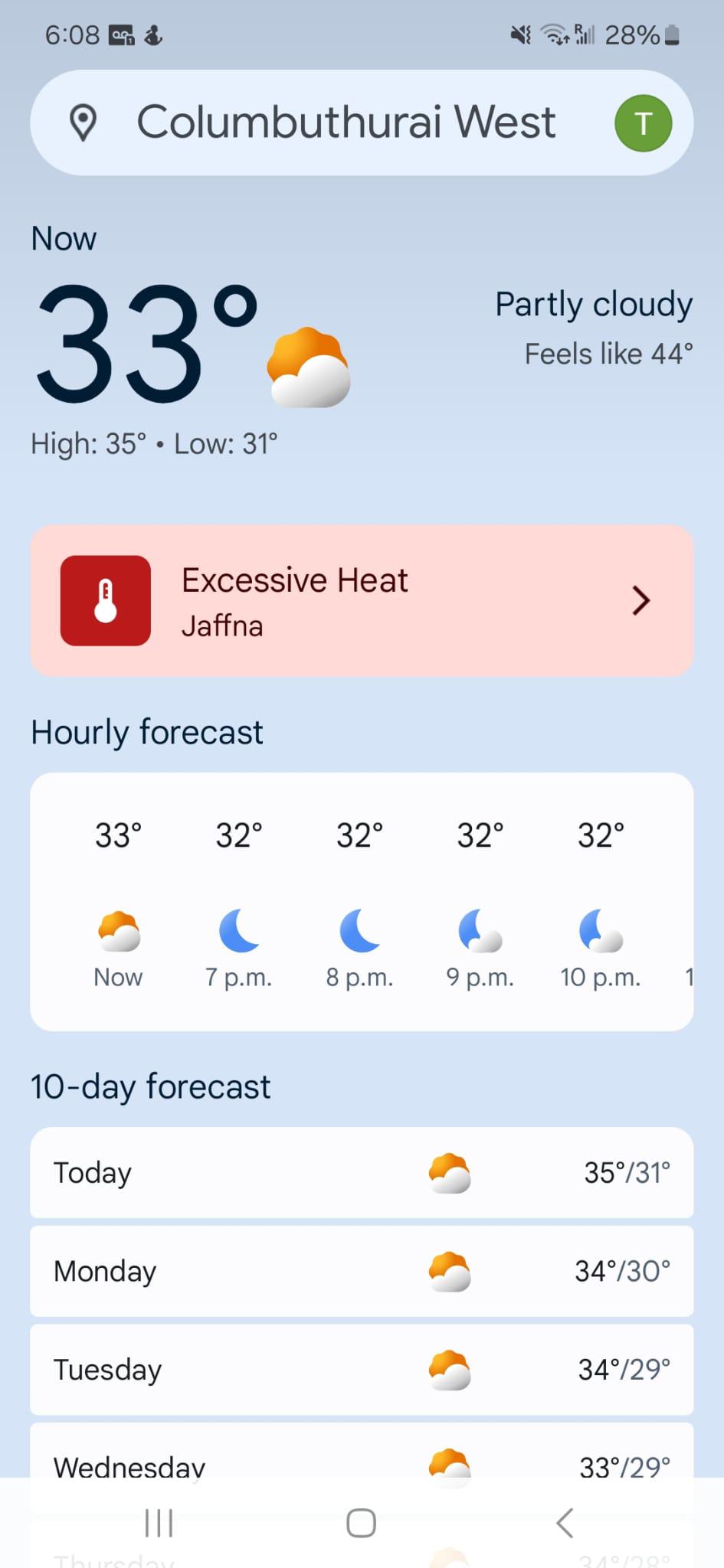The image size is (724, 1568).
Task: Open the Excessive Heat alert for Jaffna
Action: click(x=362, y=600)
